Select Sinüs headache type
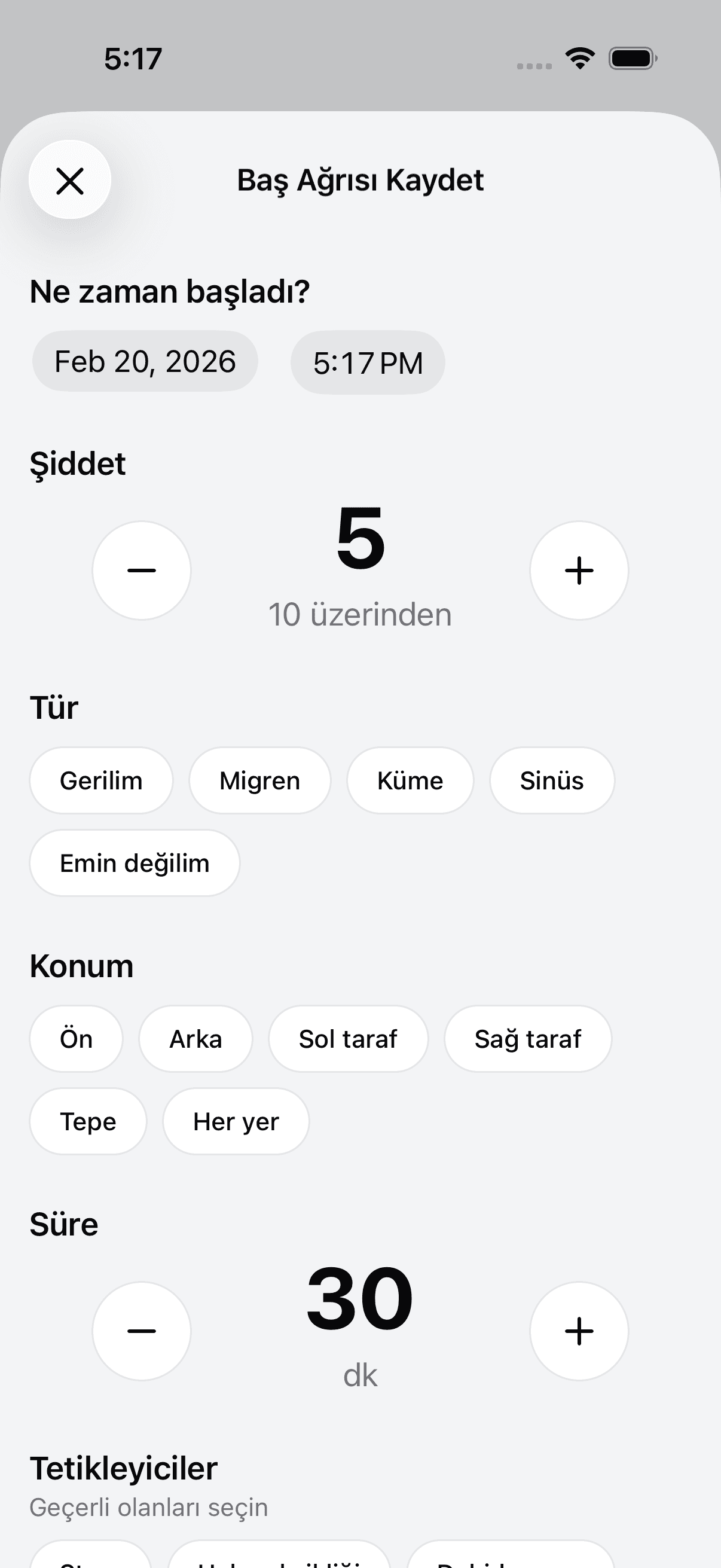This screenshot has width=721, height=1568. tap(552, 780)
